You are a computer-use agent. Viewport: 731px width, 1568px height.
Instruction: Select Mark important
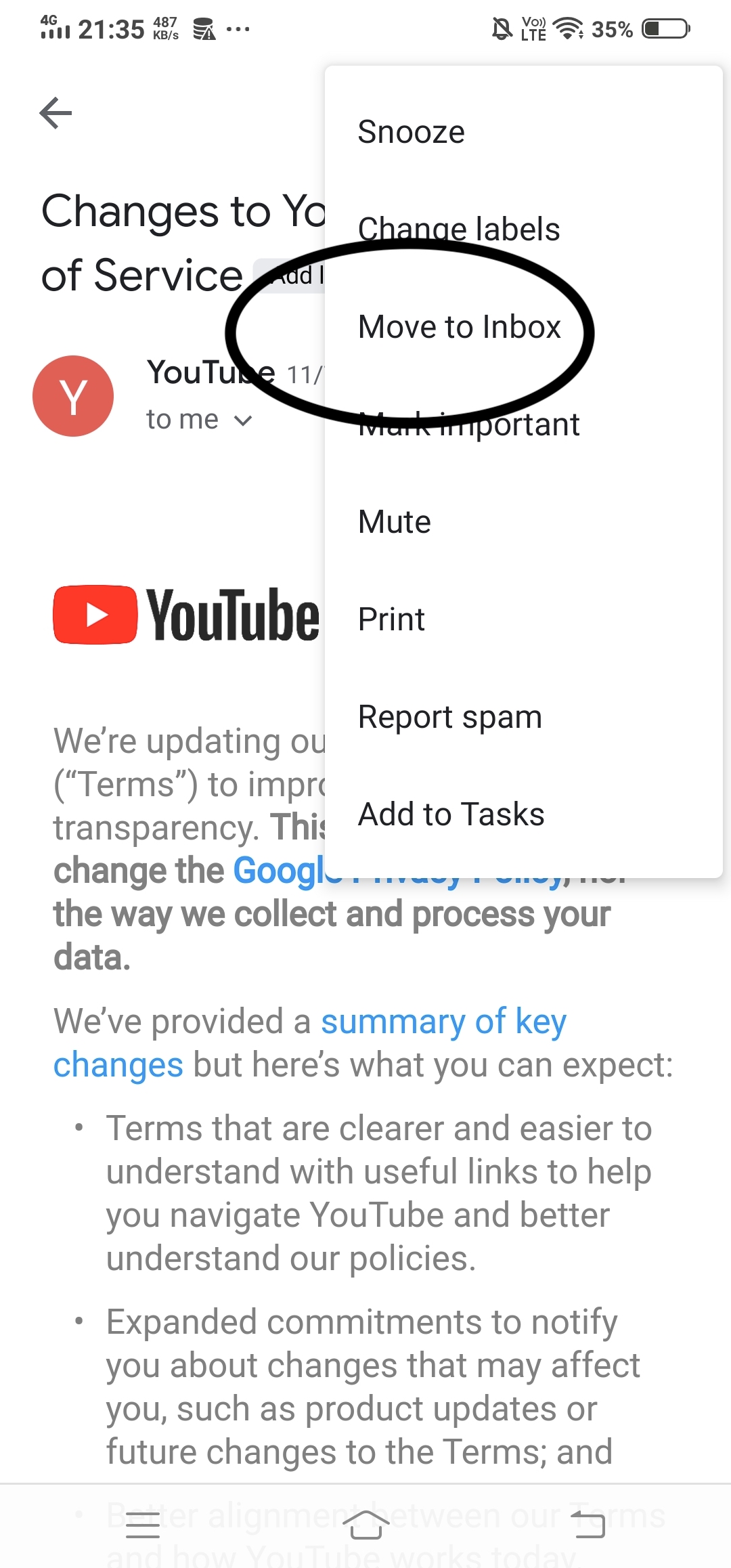pyautogui.click(x=523, y=424)
